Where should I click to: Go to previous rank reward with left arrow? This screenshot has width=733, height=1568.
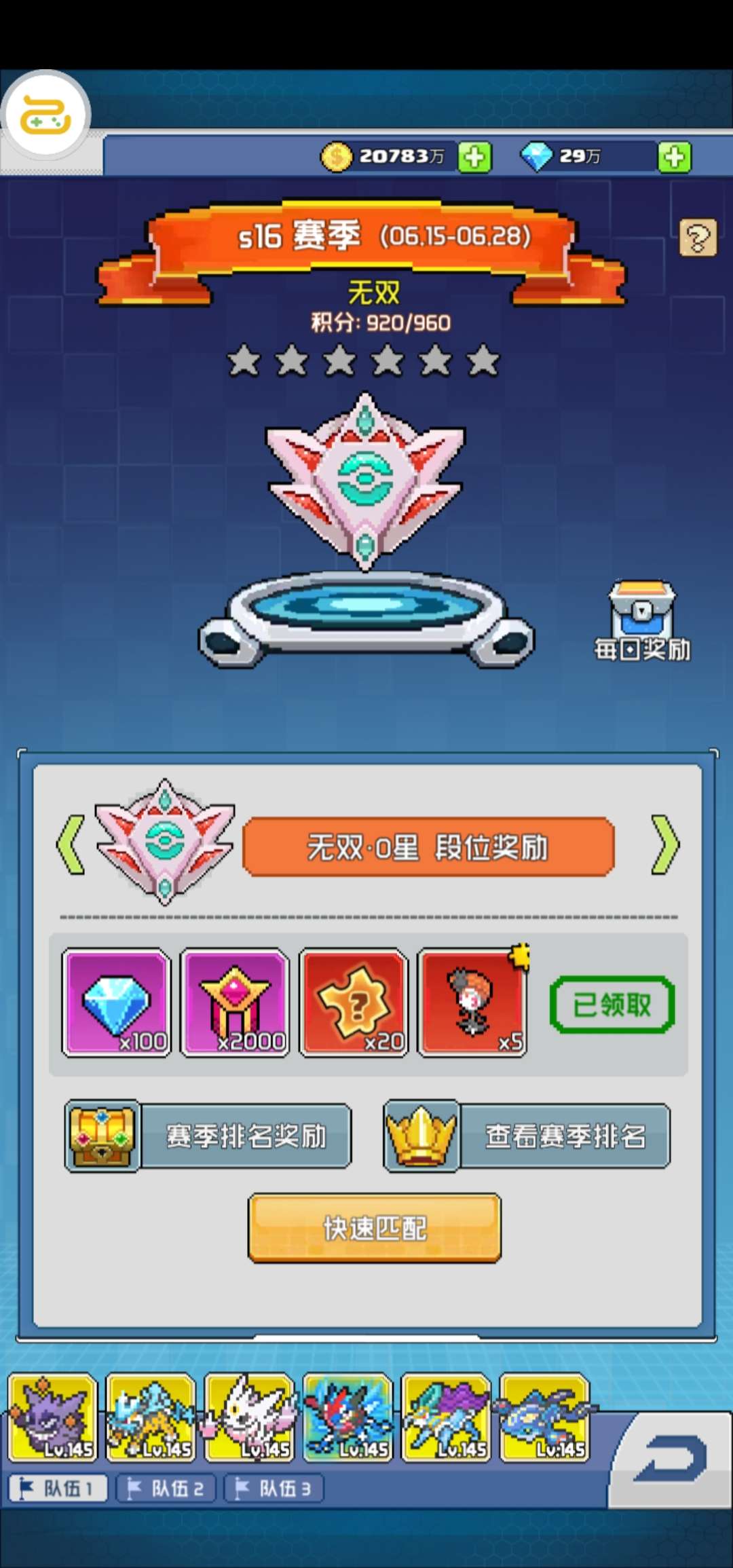[x=71, y=844]
